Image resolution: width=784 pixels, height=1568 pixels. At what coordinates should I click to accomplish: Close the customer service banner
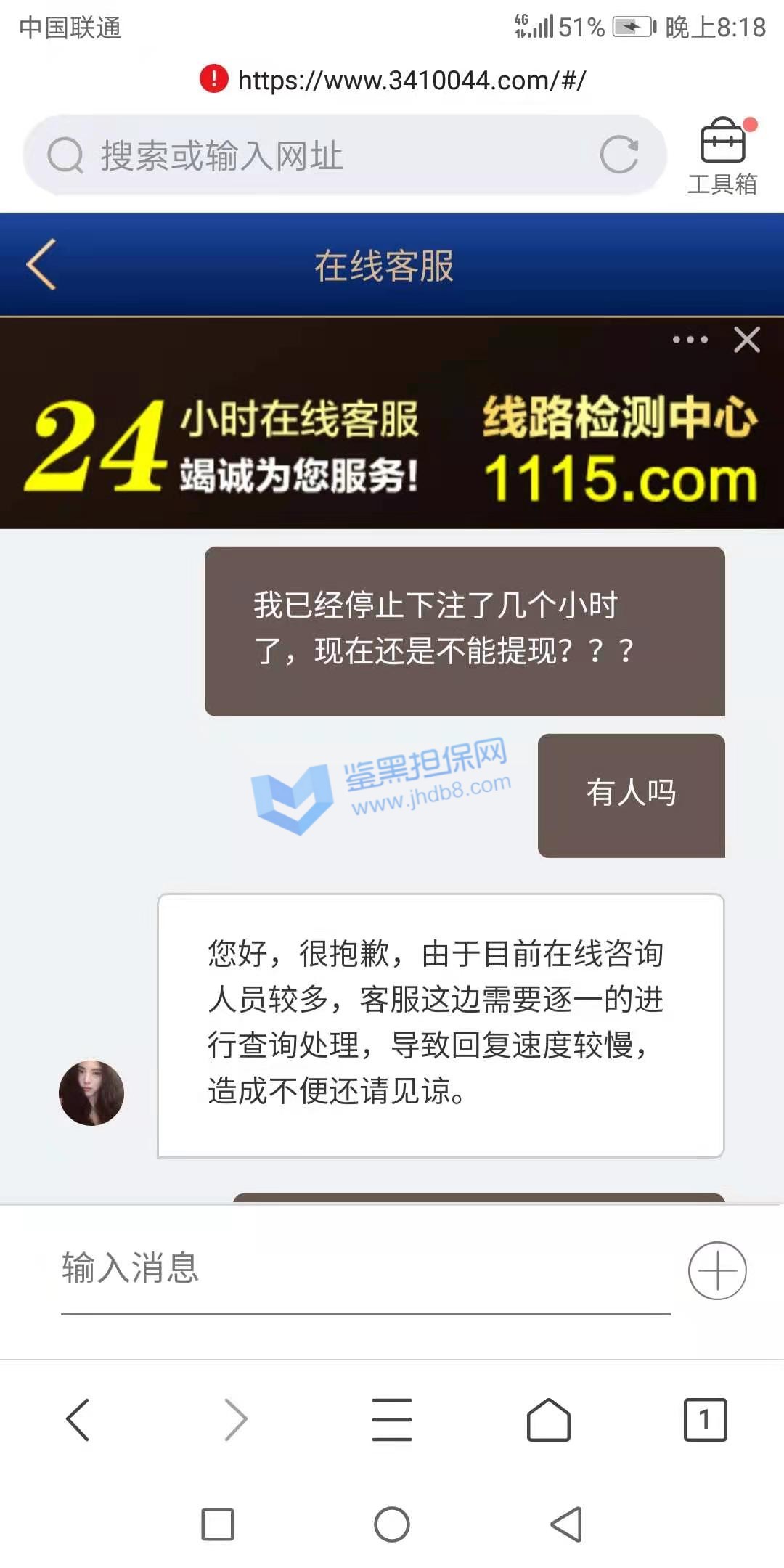point(746,339)
